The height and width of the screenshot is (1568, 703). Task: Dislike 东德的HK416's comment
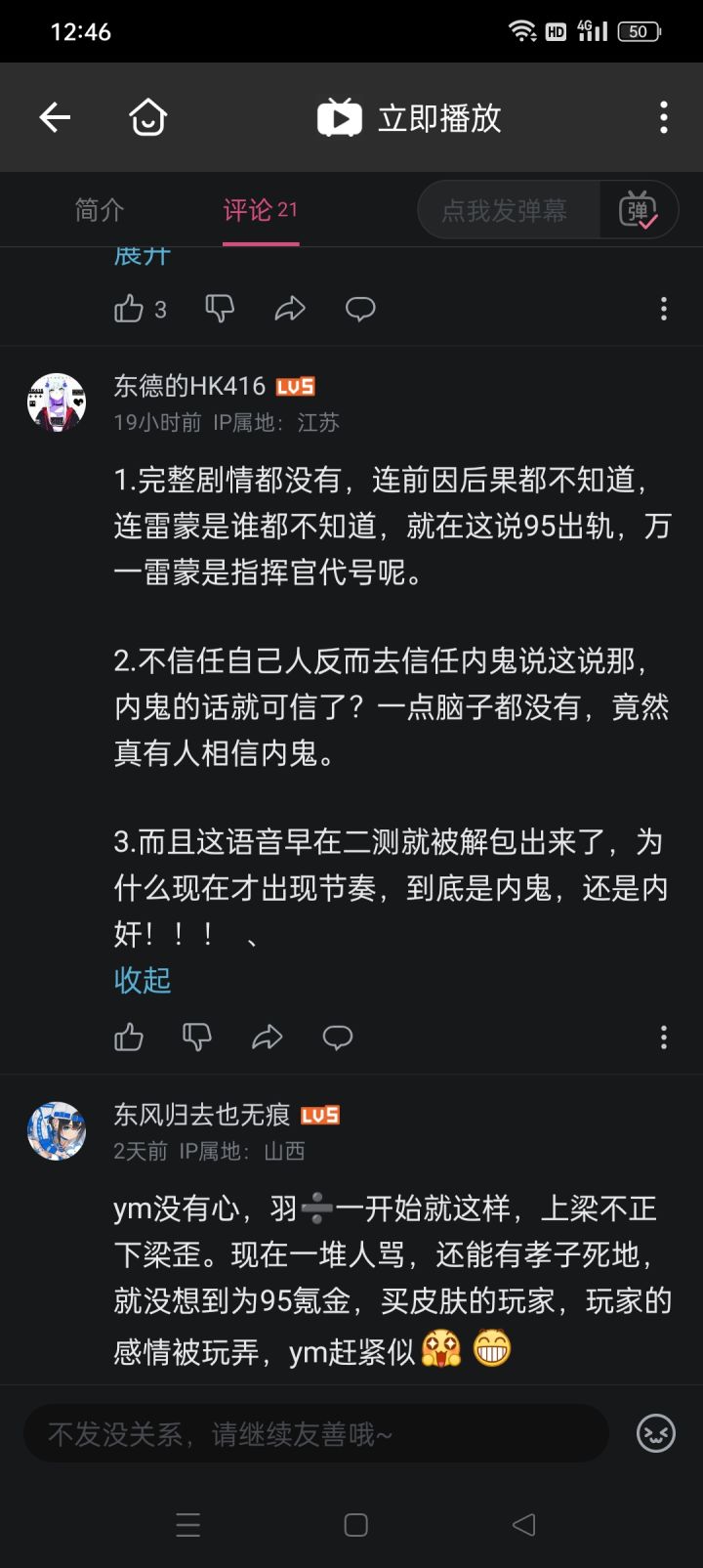pyautogui.click(x=197, y=1038)
